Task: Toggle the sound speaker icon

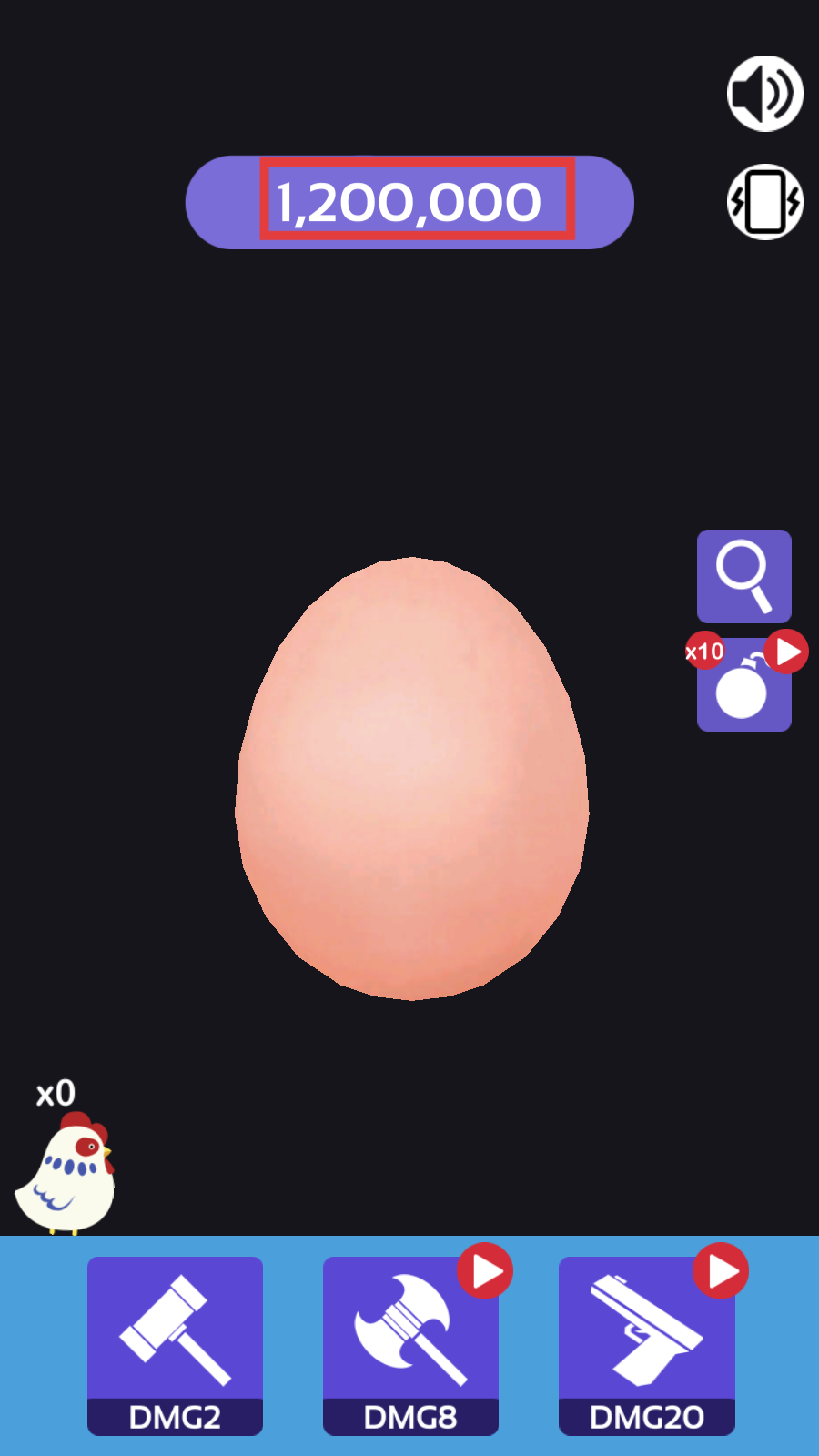Action: (764, 94)
